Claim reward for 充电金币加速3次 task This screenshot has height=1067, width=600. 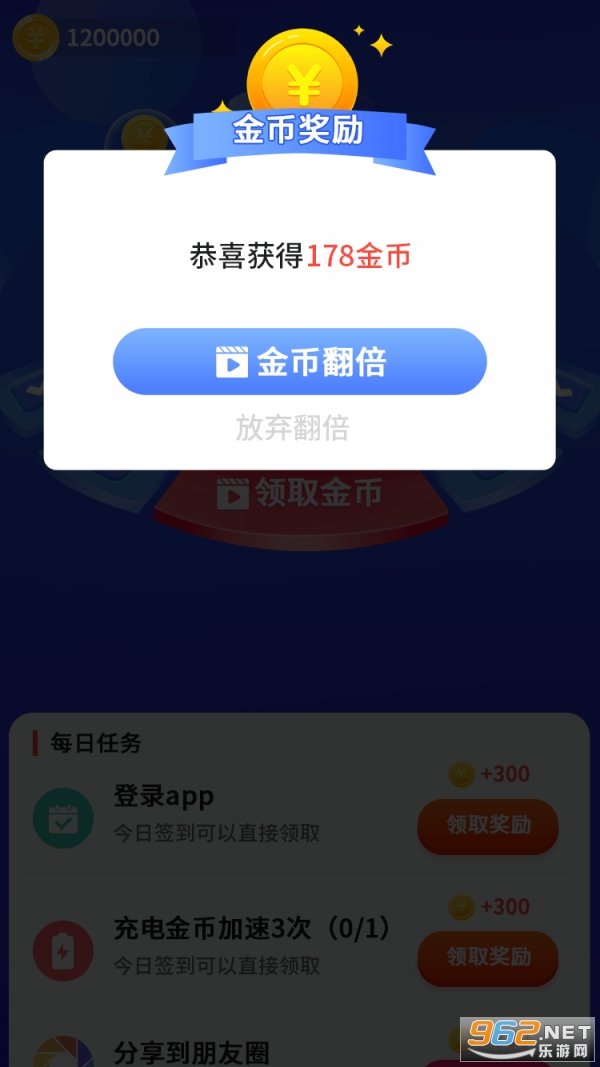coord(487,957)
